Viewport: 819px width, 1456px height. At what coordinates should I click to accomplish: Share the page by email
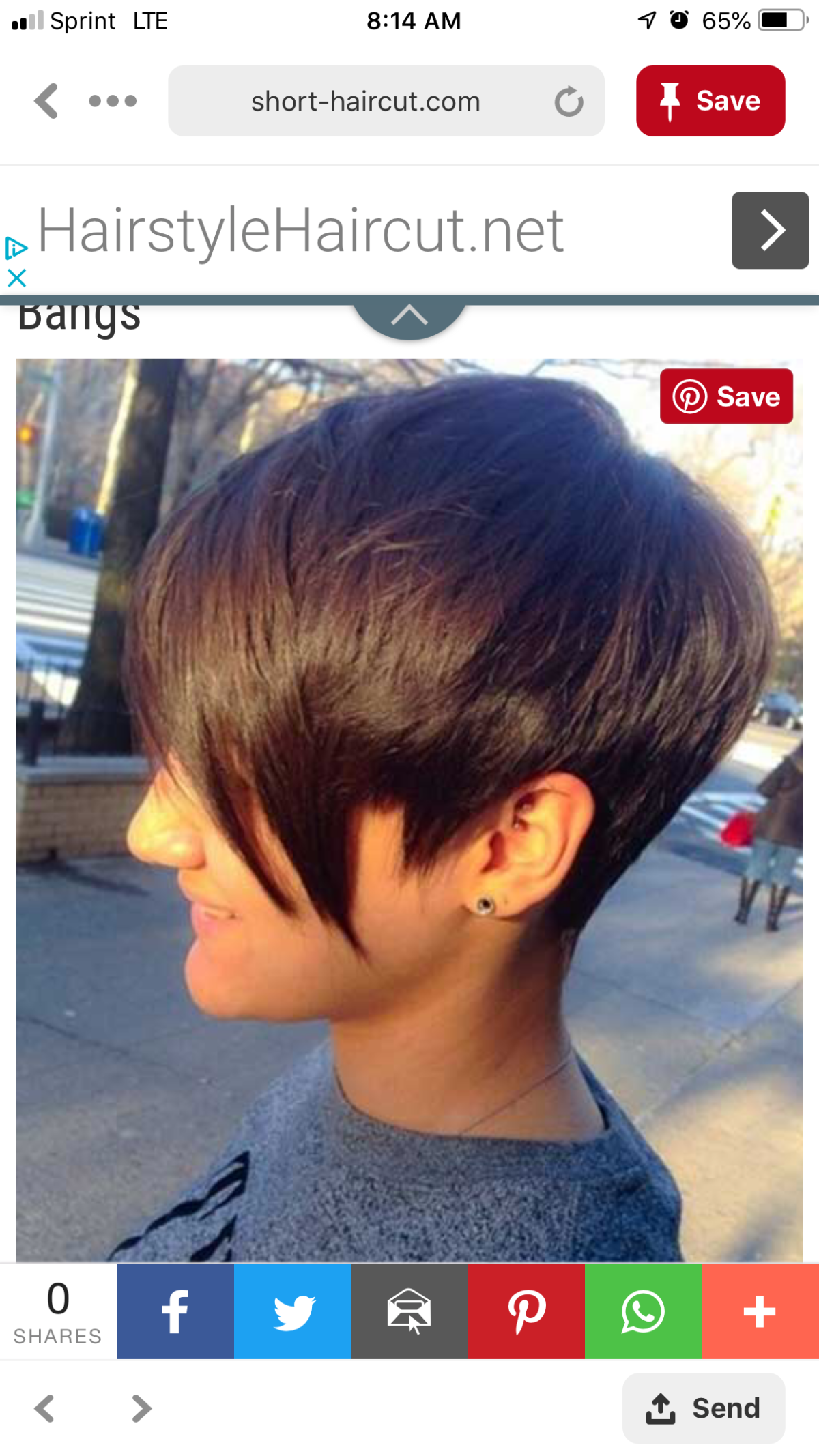tap(409, 1311)
